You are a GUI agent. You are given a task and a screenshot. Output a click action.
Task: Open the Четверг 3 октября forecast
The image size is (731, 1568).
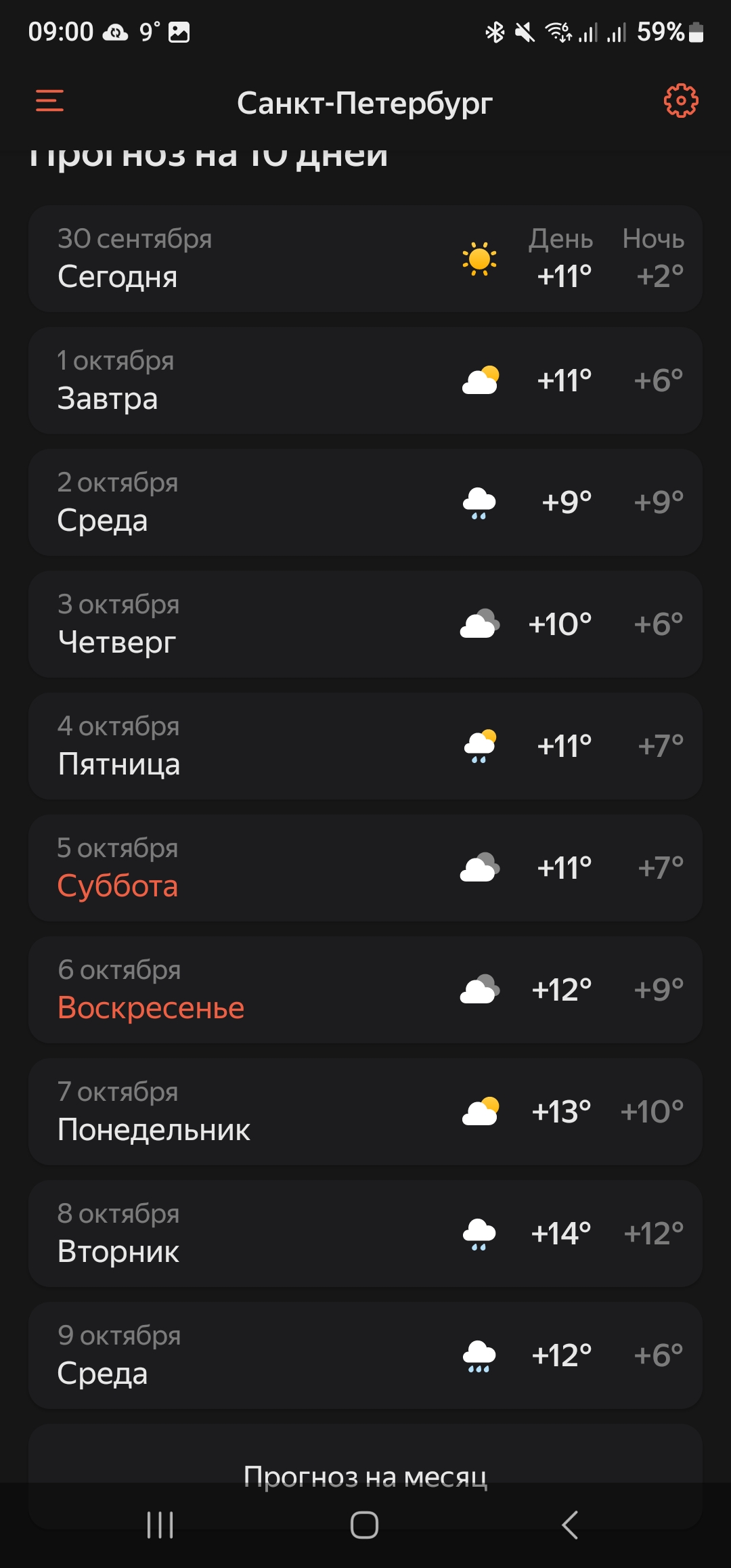(x=365, y=624)
